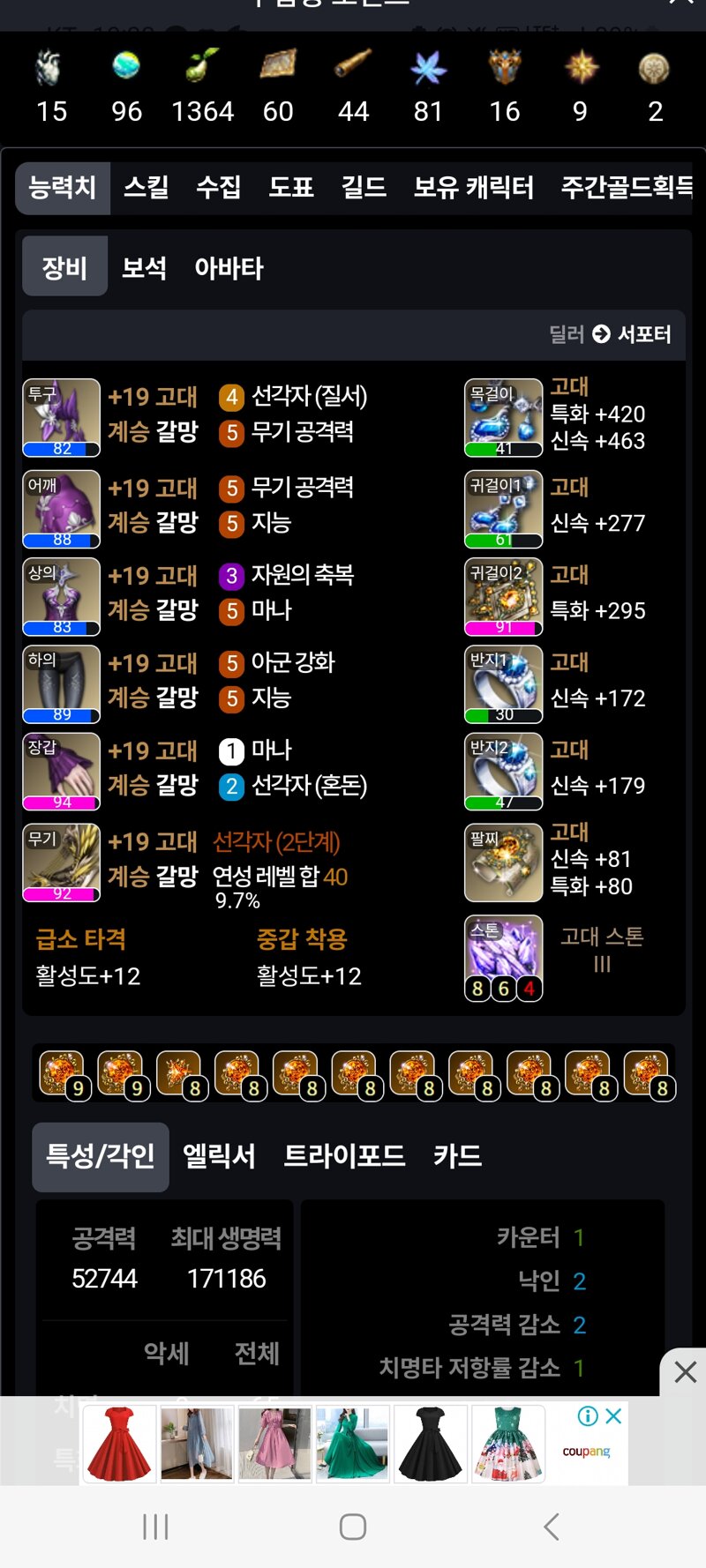Select the 카드 tab
Image resolution: width=706 pixels, height=1568 pixels.
tap(457, 1155)
